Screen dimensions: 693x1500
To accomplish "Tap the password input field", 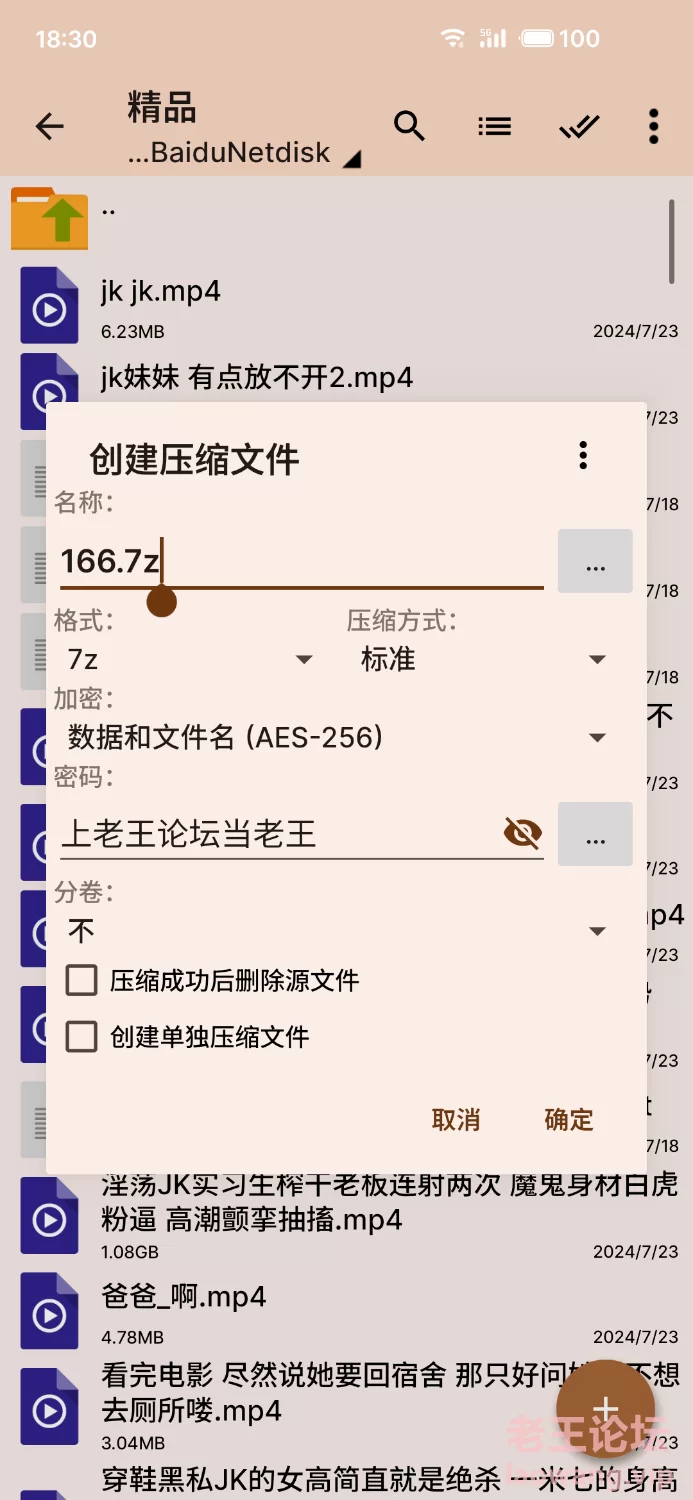I will pyautogui.click(x=280, y=833).
